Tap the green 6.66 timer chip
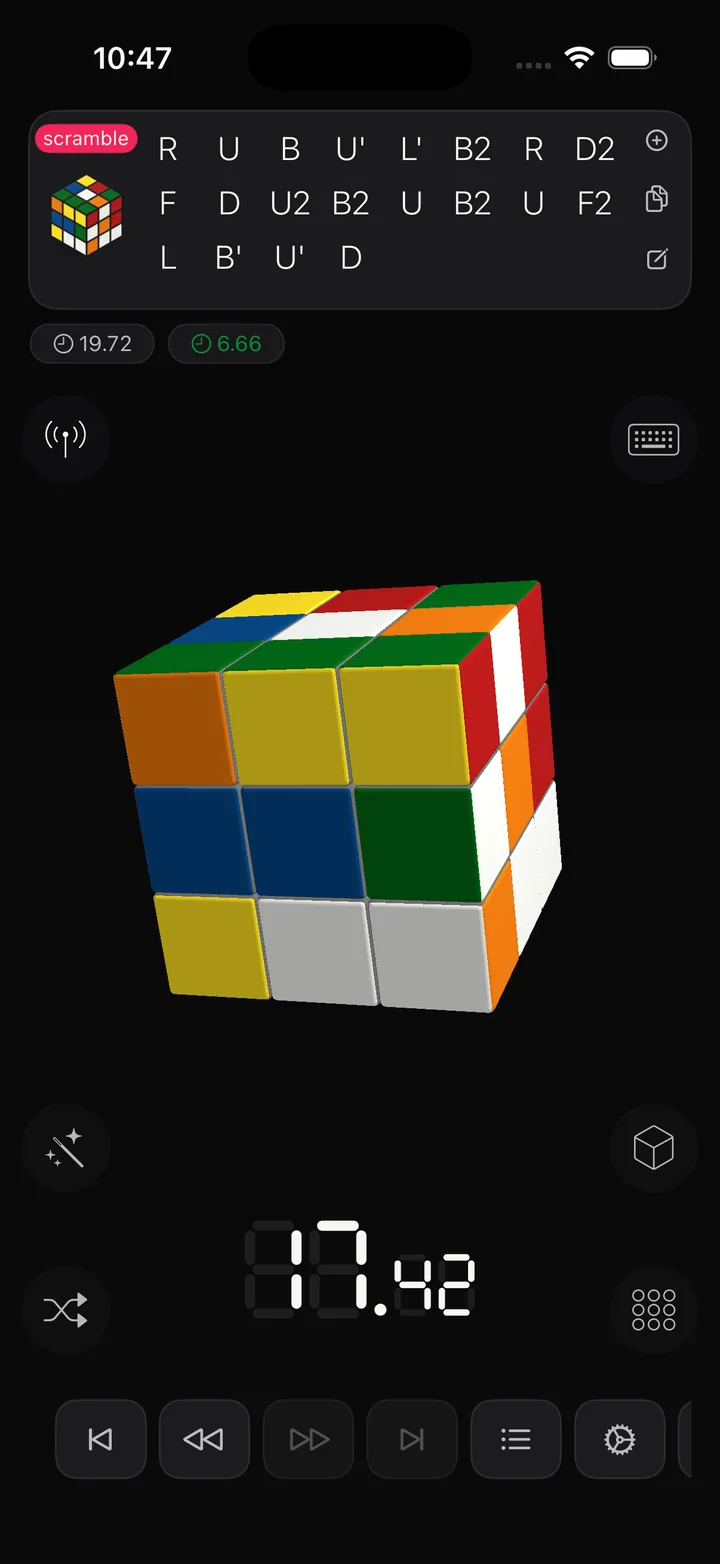The height and width of the screenshot is (1564, 720). click(226, 343)
